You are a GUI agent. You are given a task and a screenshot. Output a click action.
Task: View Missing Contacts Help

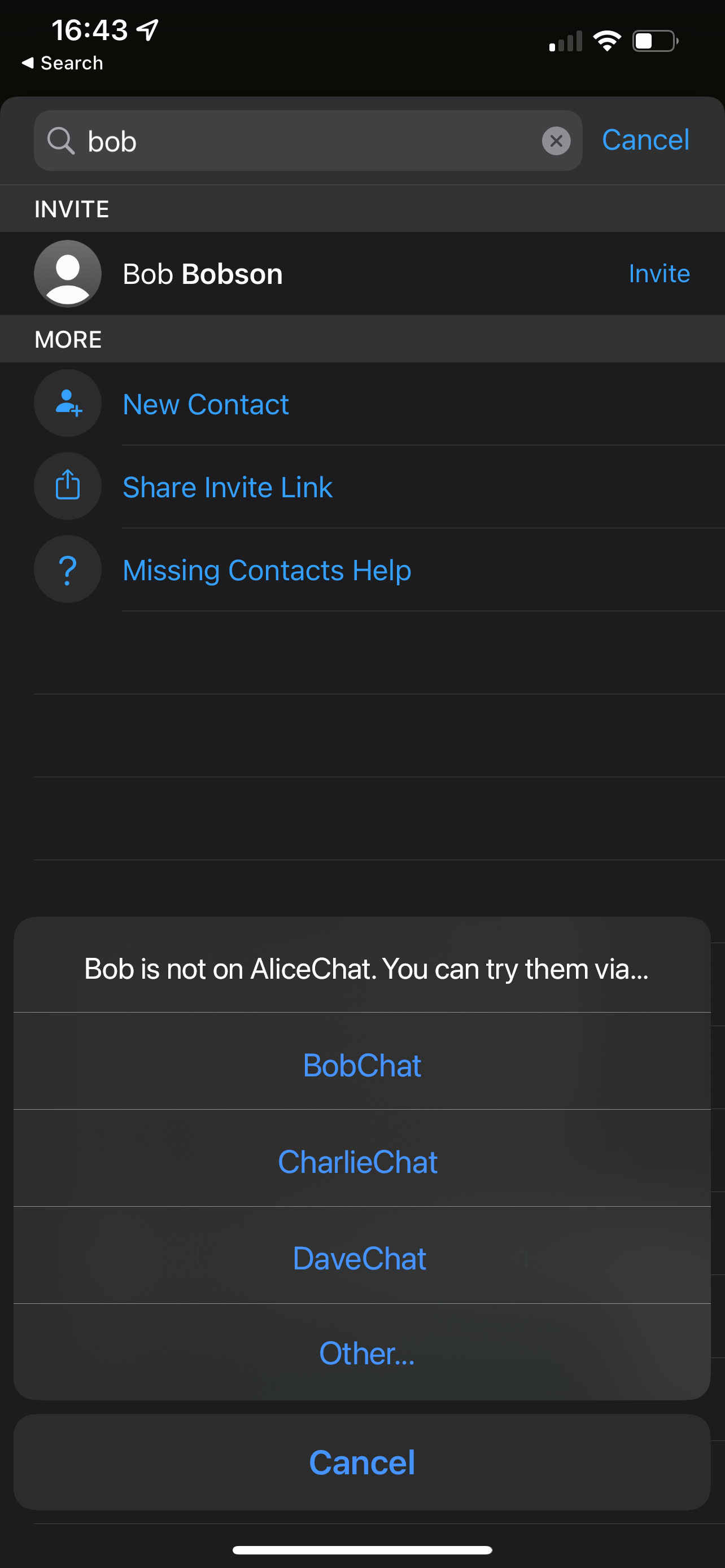pos(267,570)
